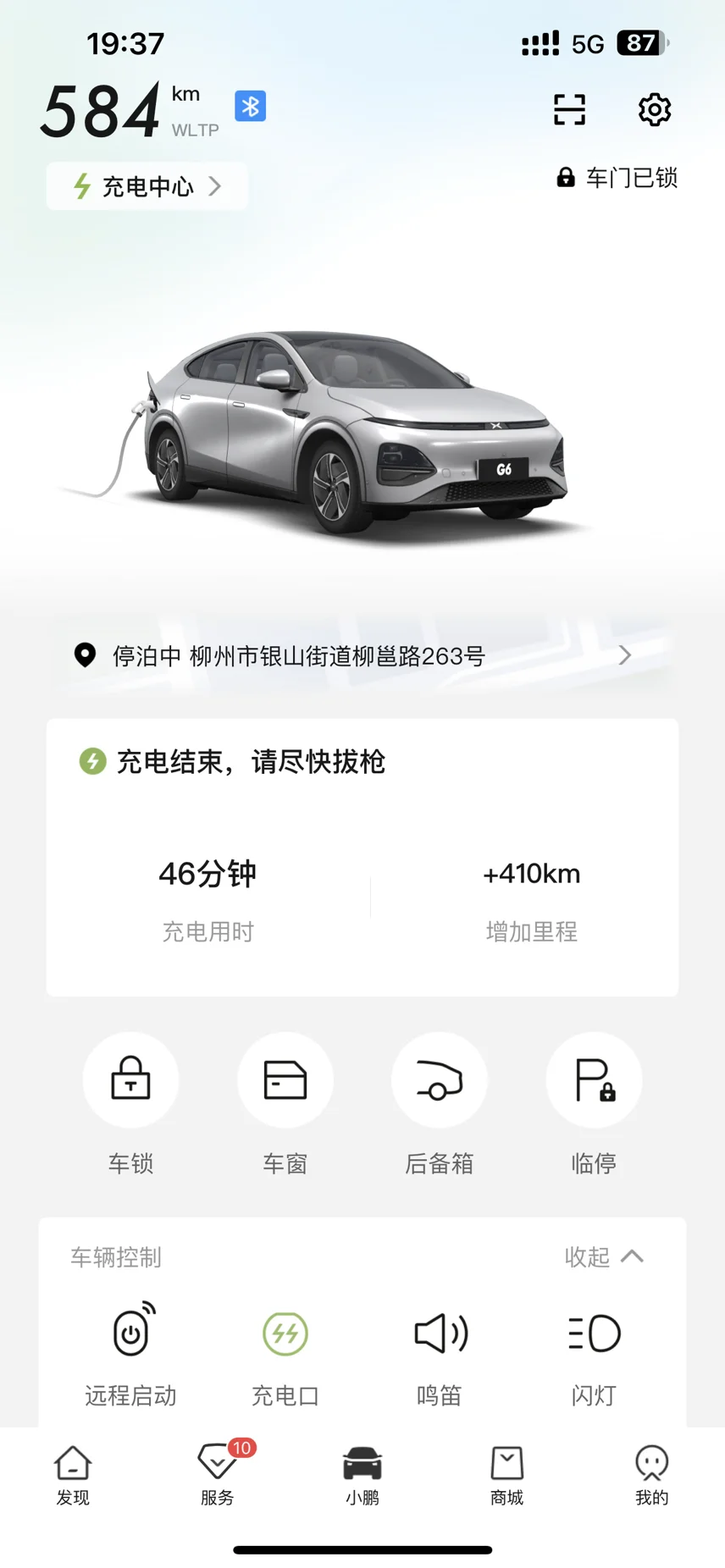Open the parked location 柳邕路263号 row
725x1568 pixels.
362,656
